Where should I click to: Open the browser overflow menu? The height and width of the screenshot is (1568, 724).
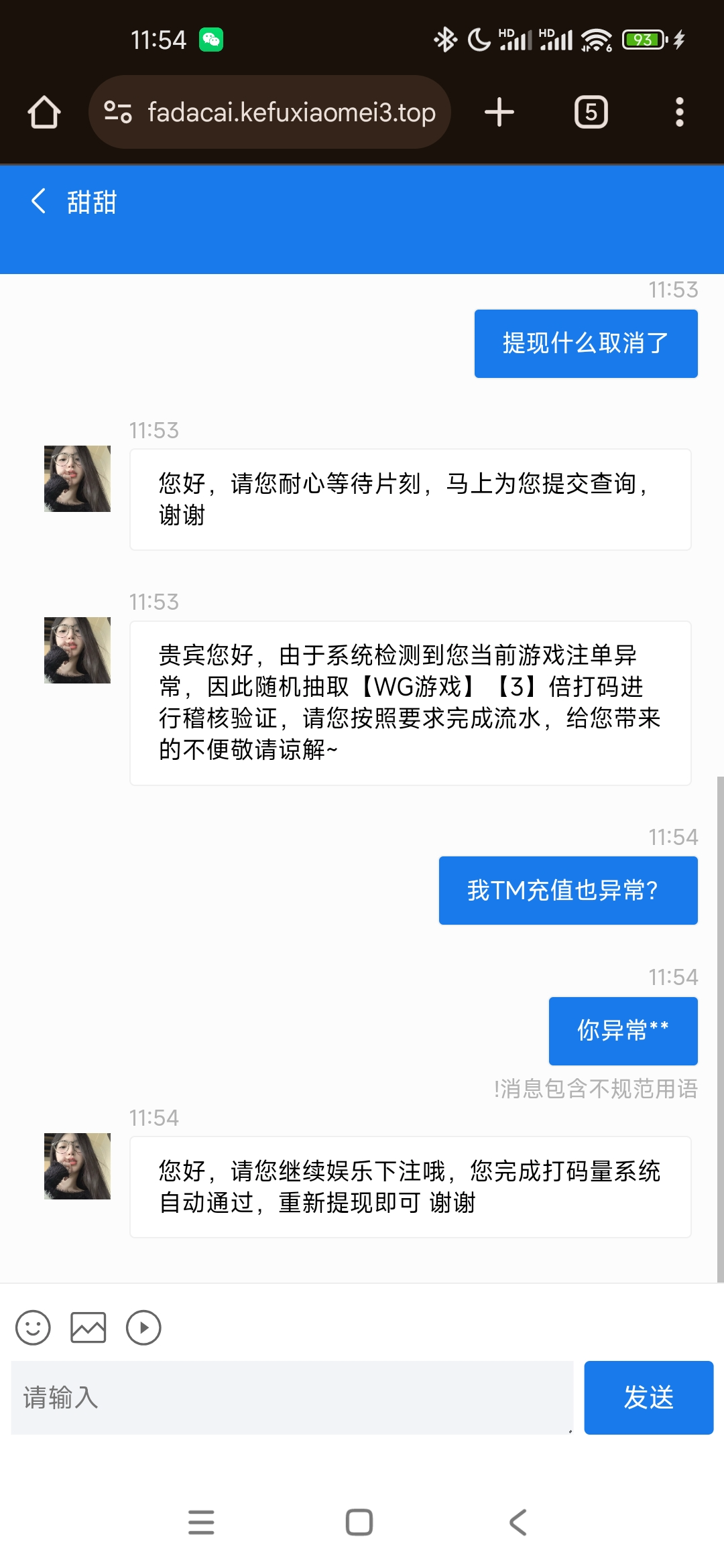coord(679,112)
